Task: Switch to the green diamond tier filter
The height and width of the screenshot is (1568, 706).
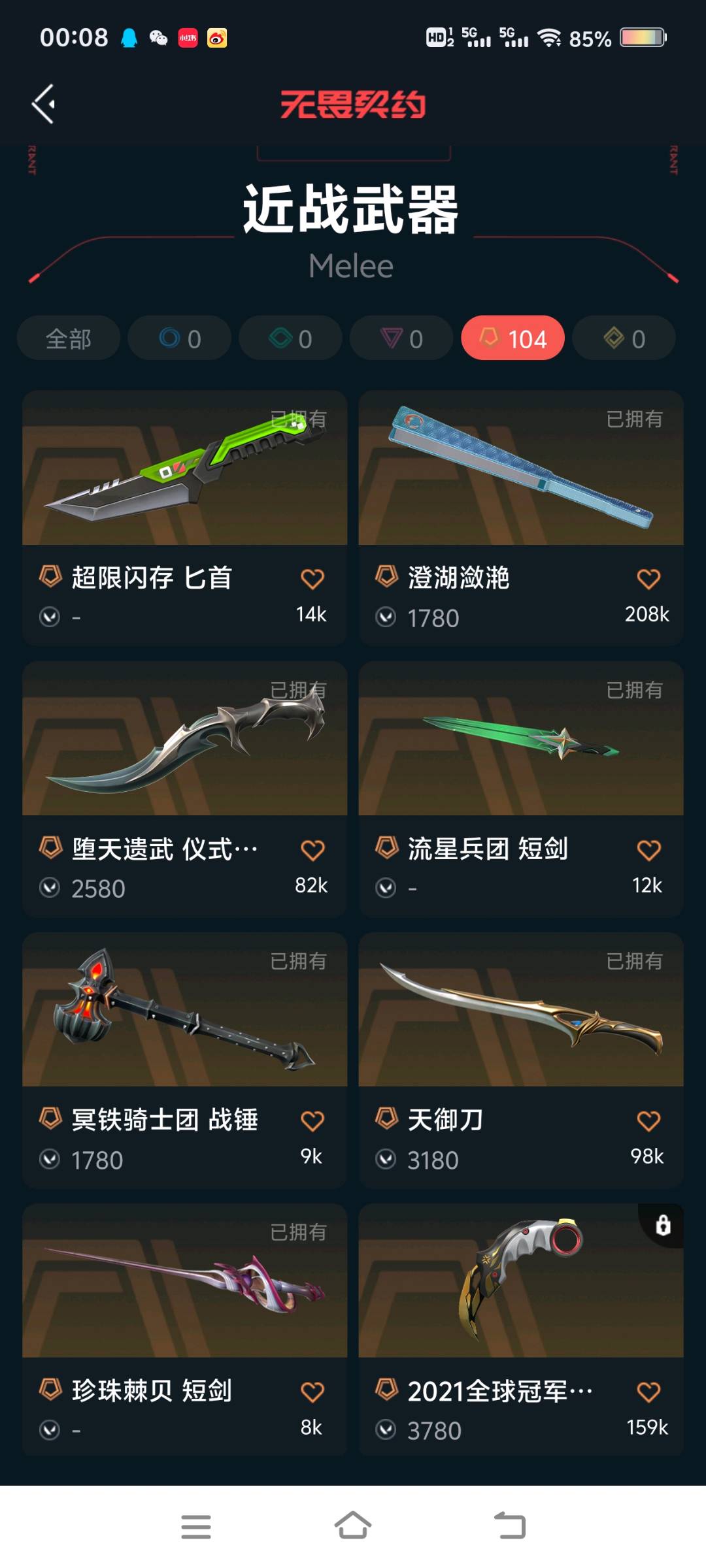Action: (x=290, y=338)
